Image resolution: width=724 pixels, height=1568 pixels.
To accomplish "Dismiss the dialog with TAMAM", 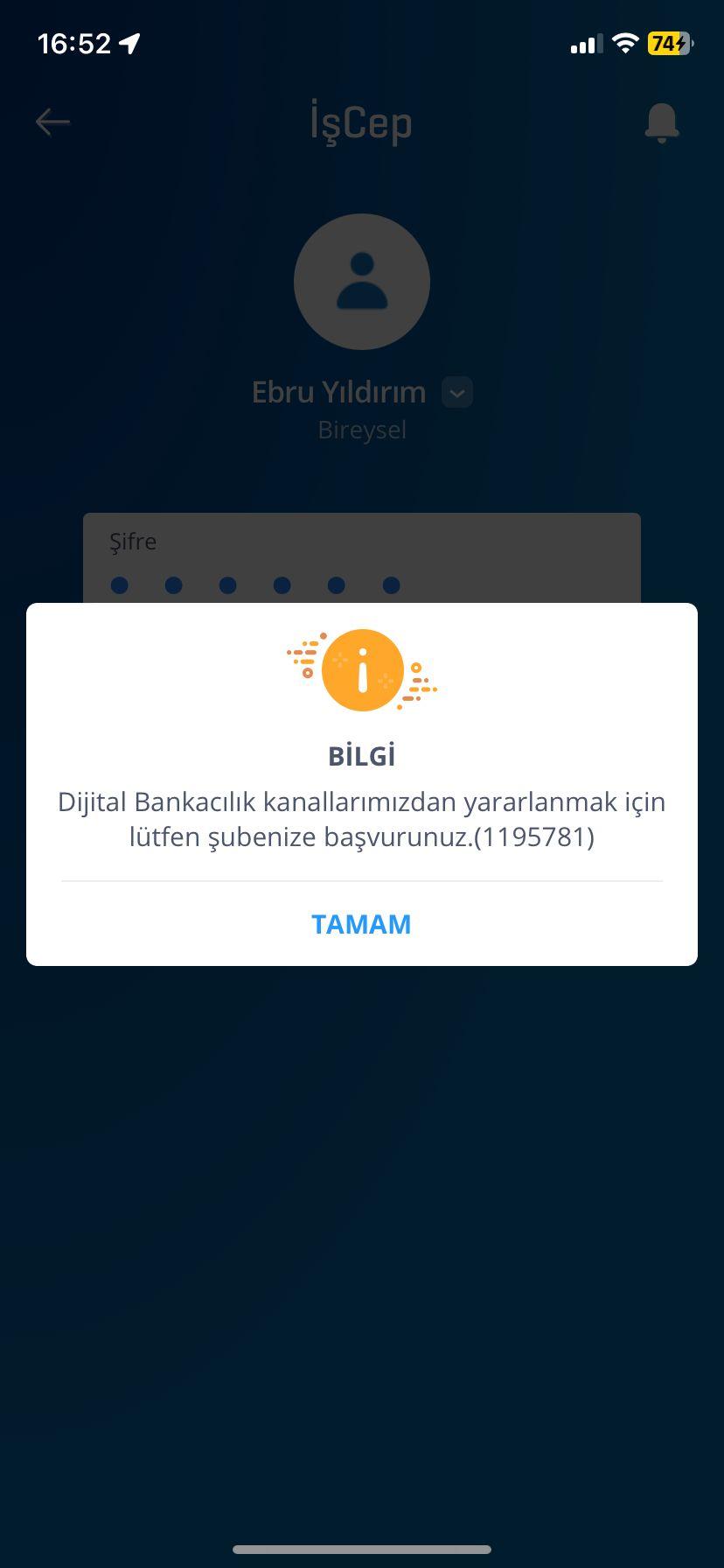I will (x=361, y=923).
